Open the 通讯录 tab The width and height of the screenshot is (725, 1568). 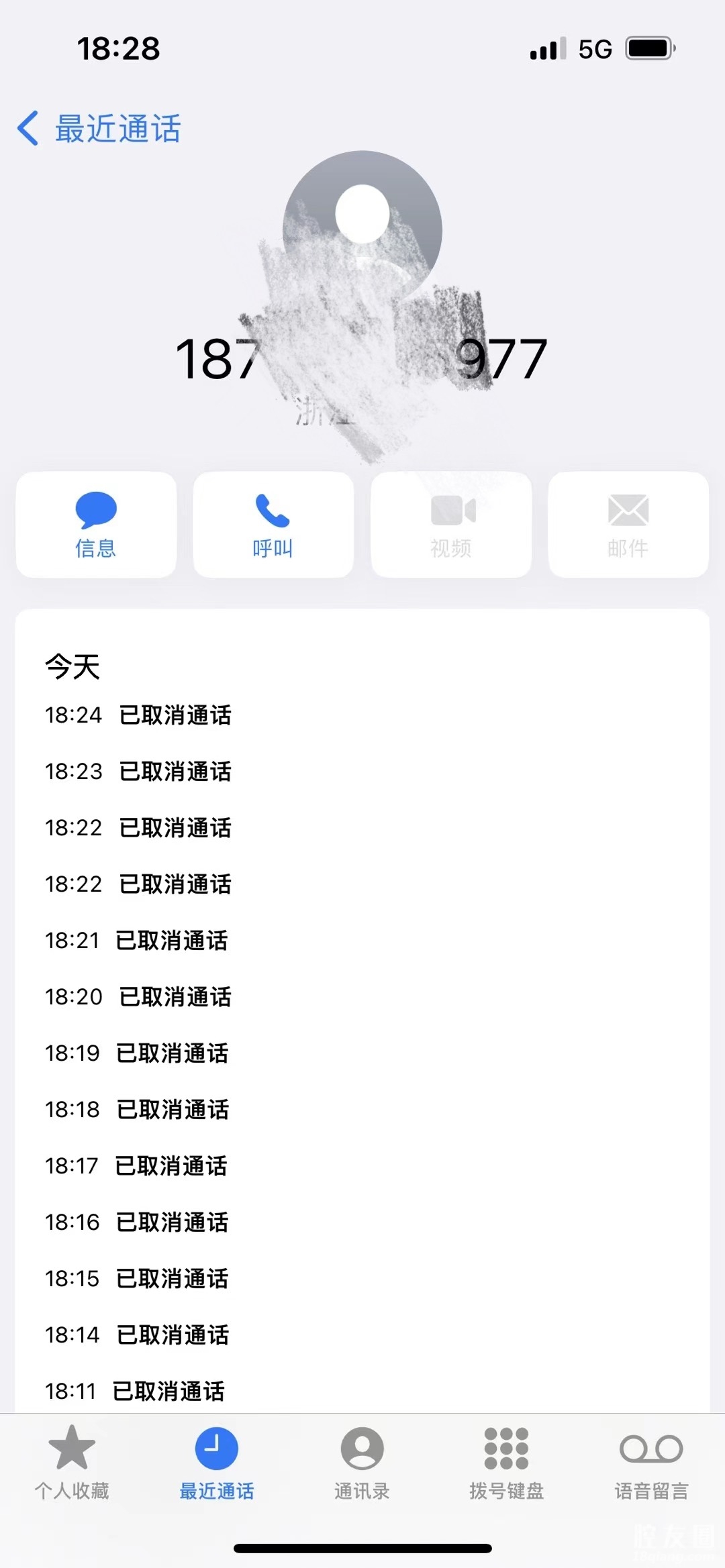[362, 1463]
